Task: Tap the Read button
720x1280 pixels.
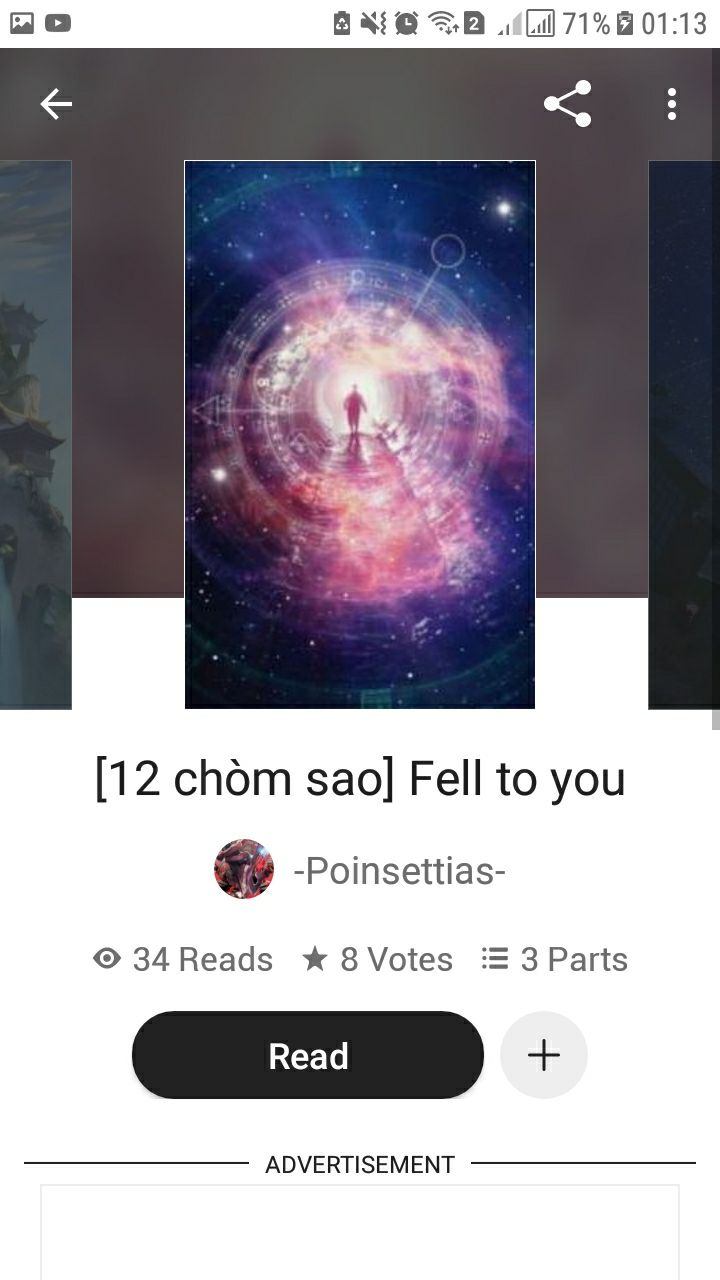Action: pos(308,1056)
